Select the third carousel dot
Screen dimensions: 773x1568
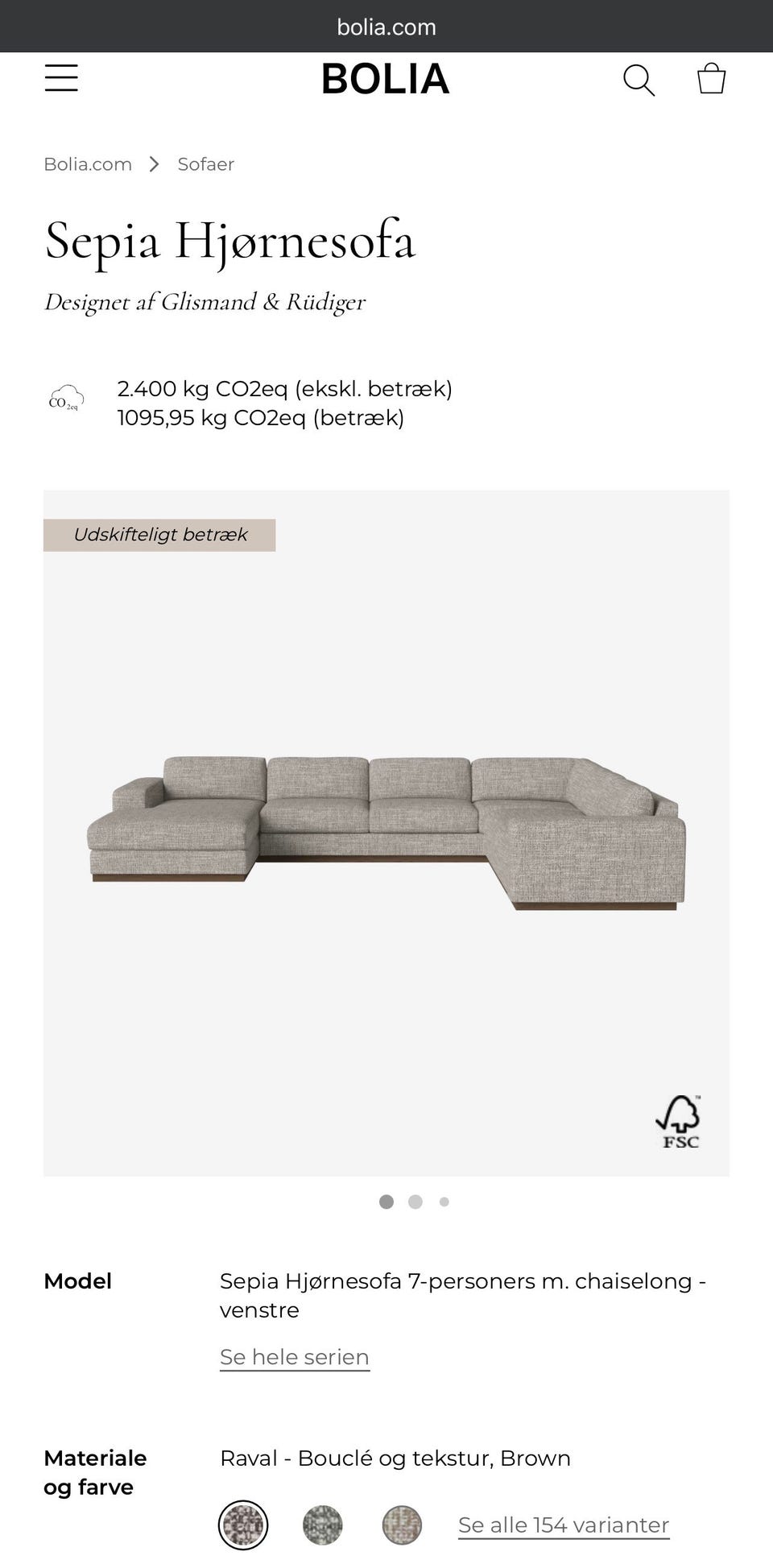[x=444, y=1202]
